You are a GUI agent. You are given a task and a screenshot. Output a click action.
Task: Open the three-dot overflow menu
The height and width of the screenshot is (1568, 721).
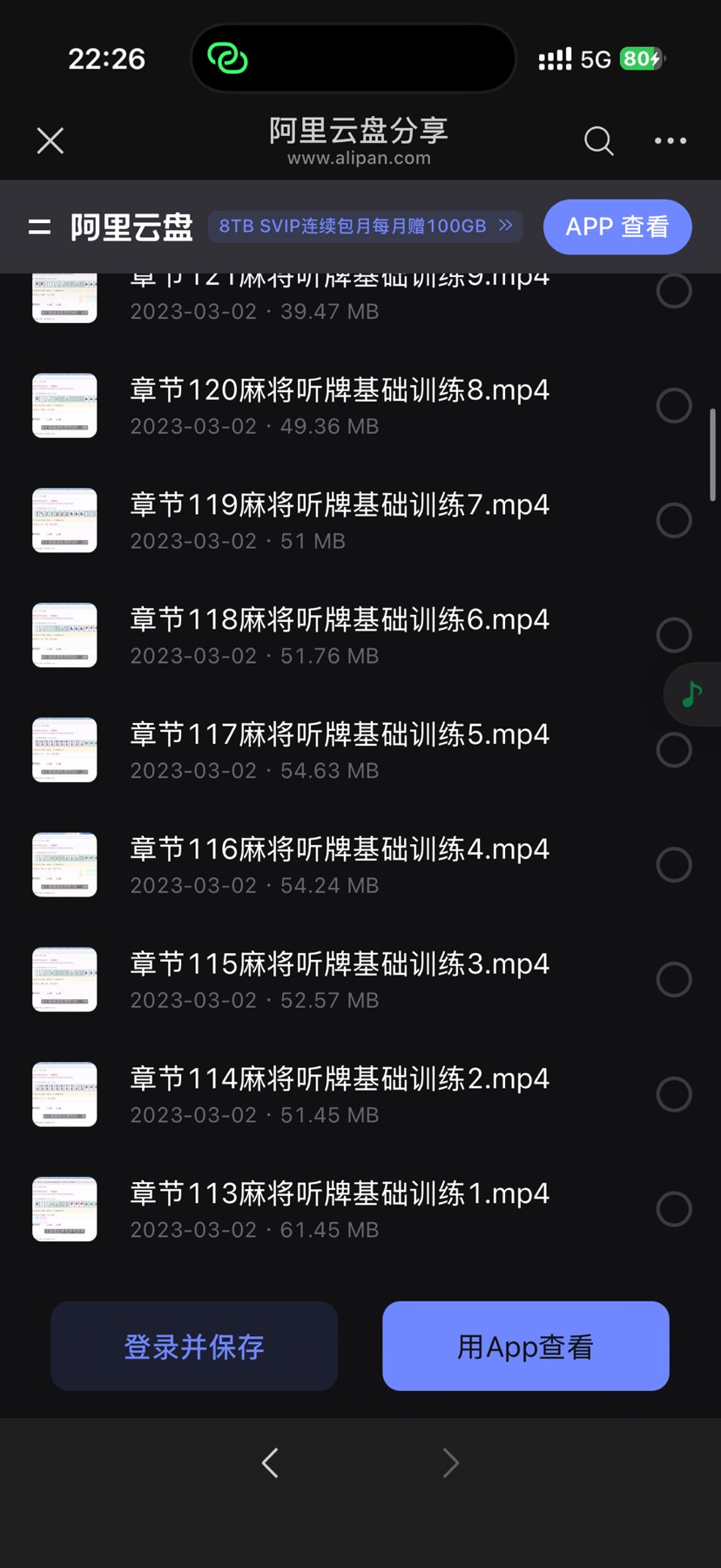[670, 140]
